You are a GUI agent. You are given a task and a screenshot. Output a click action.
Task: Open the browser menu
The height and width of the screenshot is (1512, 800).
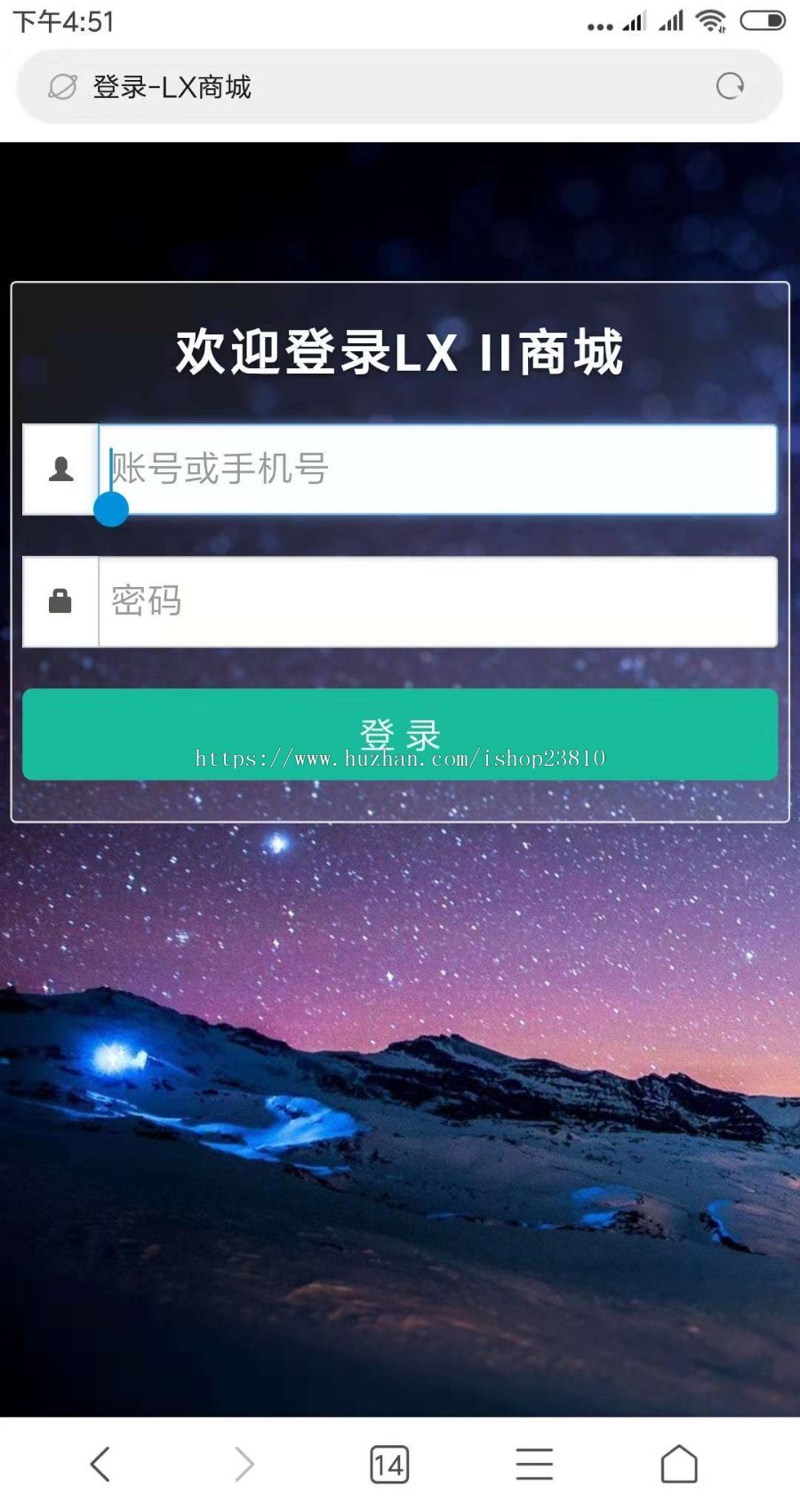coord(534,1464)
